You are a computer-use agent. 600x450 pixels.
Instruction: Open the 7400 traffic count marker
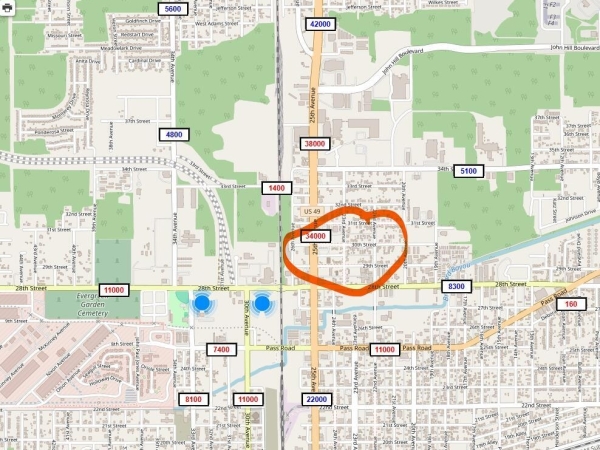222,349
